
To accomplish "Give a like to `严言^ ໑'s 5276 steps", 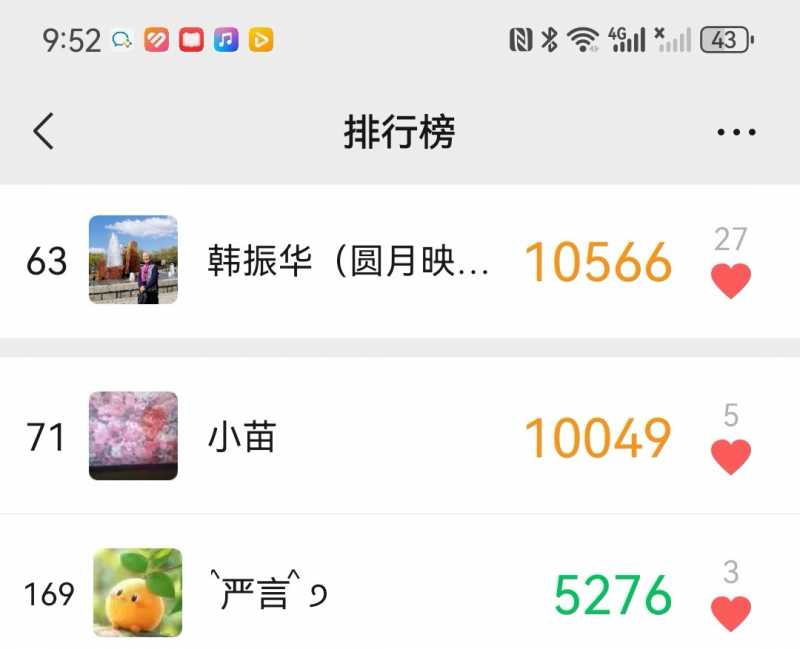I will (x=731, y=612).
